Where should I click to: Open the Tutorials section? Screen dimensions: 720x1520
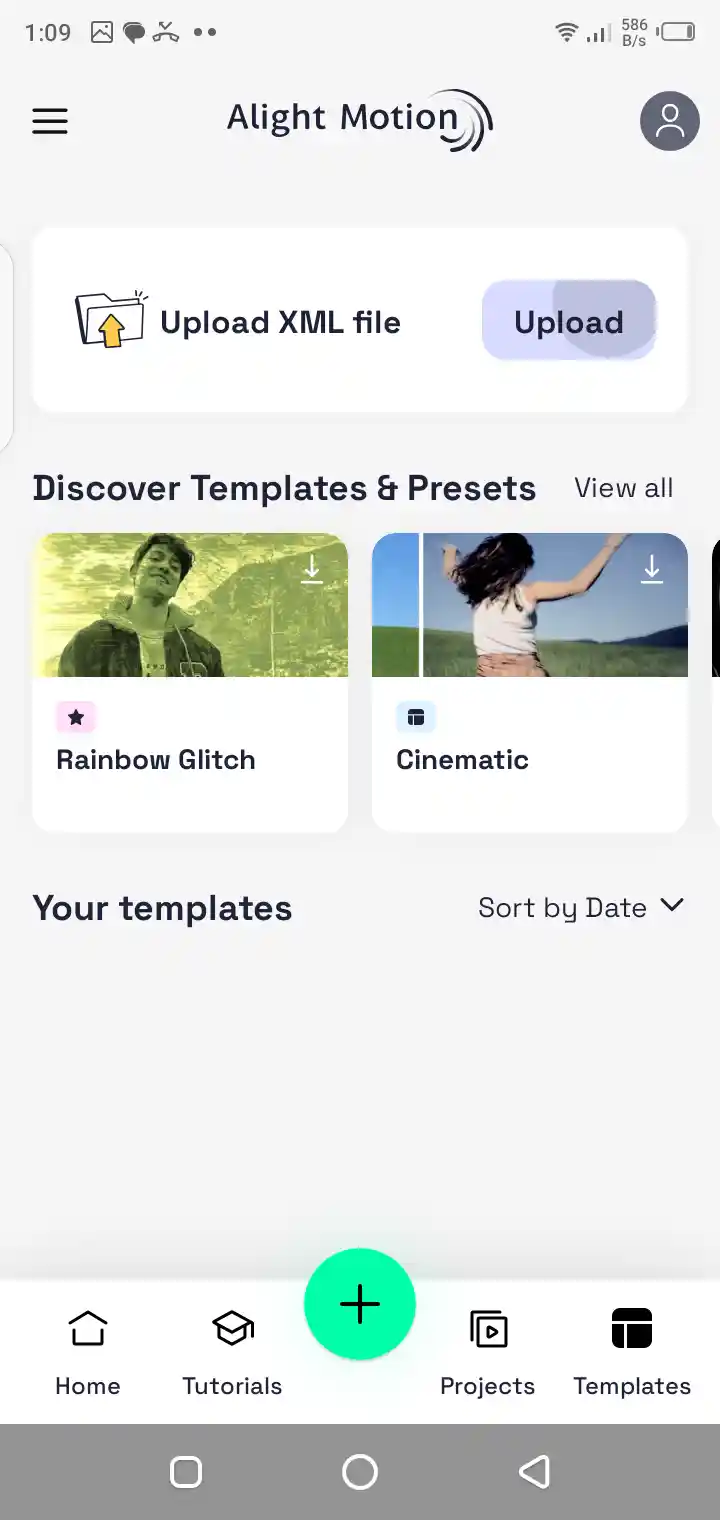click(231, 1350)
